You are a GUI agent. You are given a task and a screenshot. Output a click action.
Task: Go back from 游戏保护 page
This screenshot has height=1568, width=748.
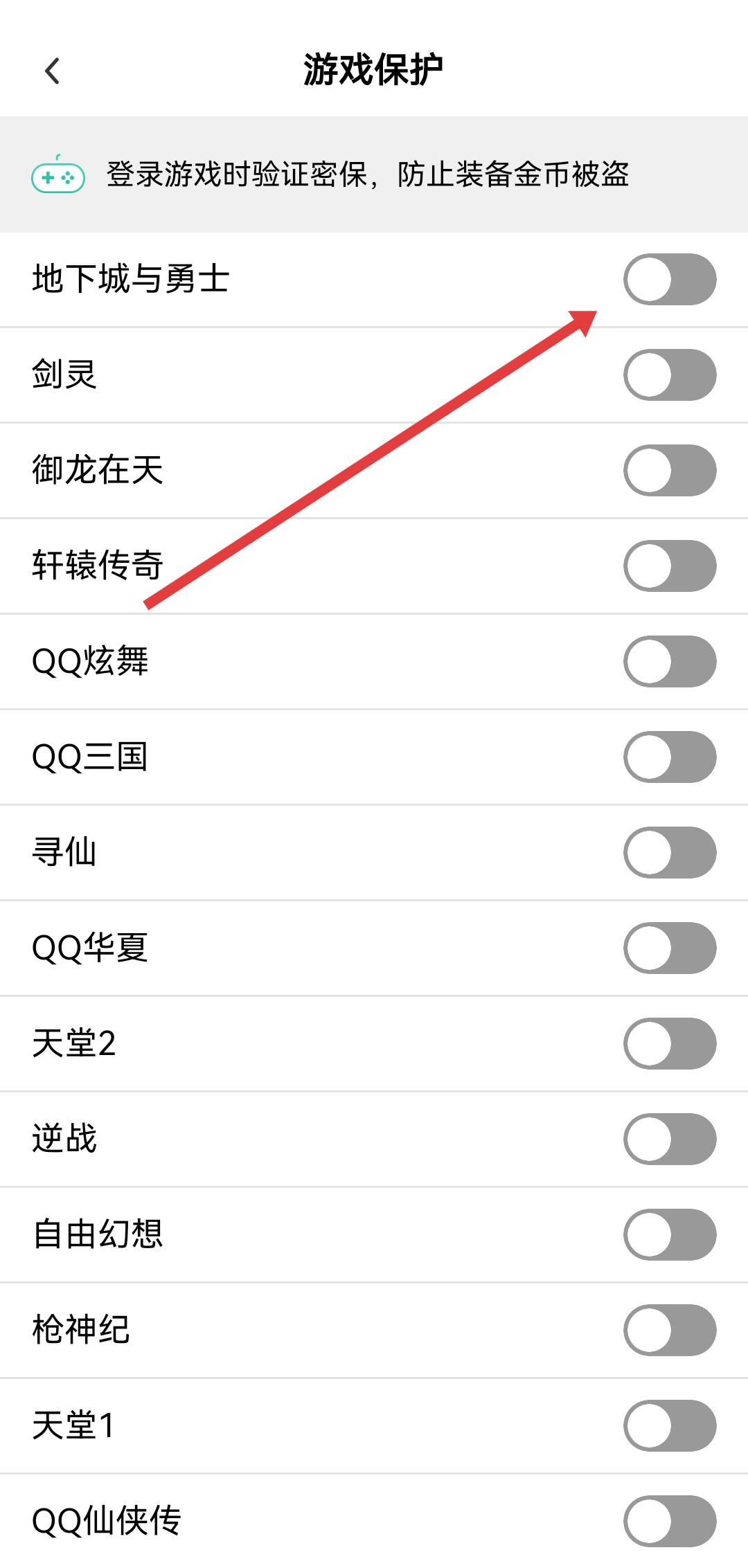coord(53,71)
